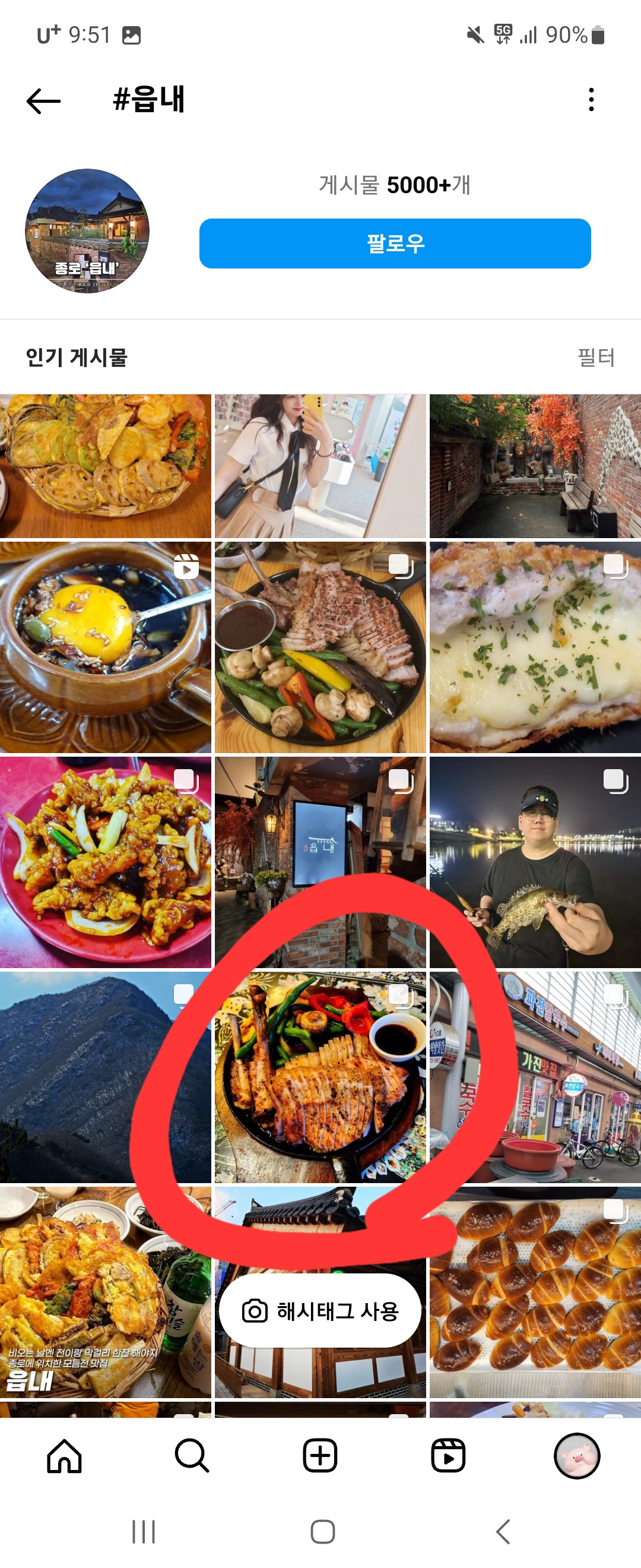Open my profile tab
This screenshot has width=641, height=1568.
tap(576, 1456)
